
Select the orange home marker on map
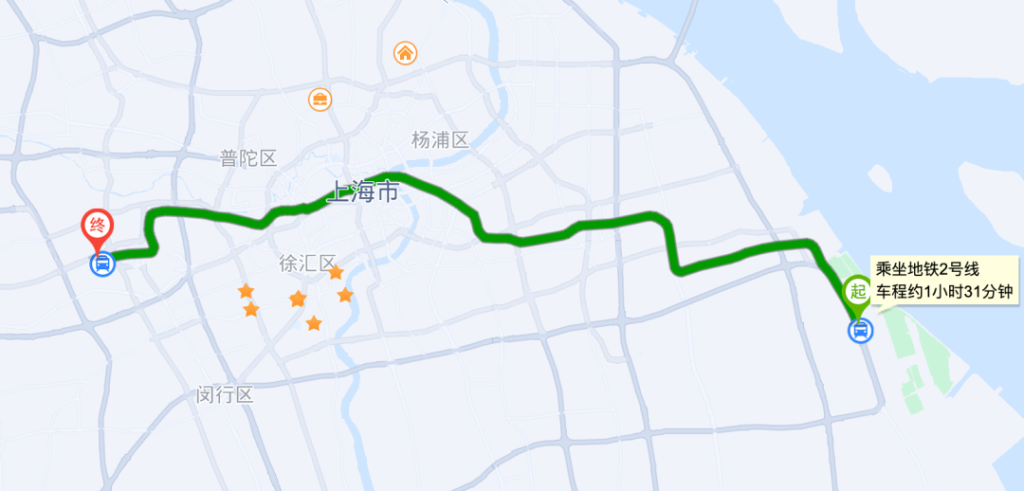(x=405, y=52)
